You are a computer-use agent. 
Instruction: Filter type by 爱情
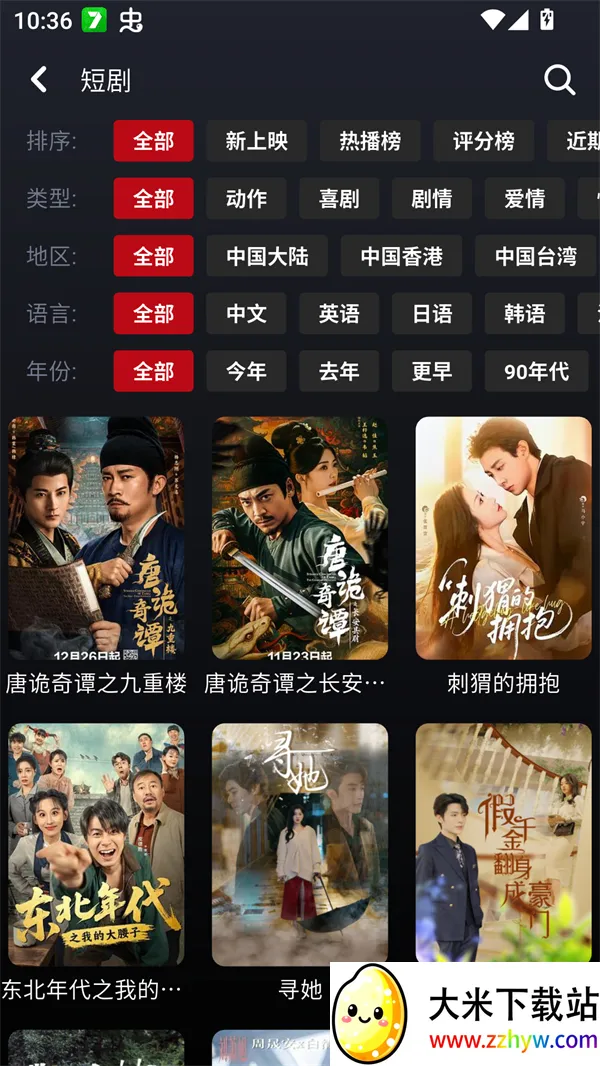point(524,199)
